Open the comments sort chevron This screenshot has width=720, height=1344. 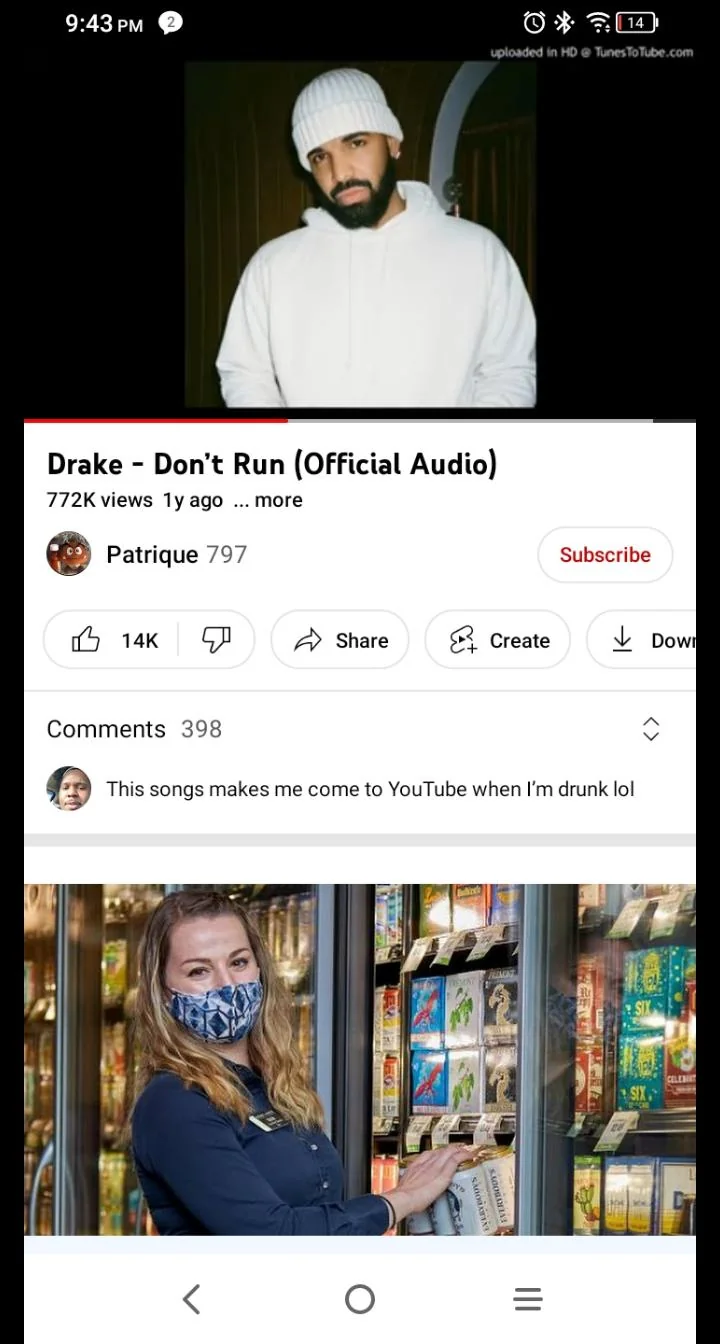point(650,729)
